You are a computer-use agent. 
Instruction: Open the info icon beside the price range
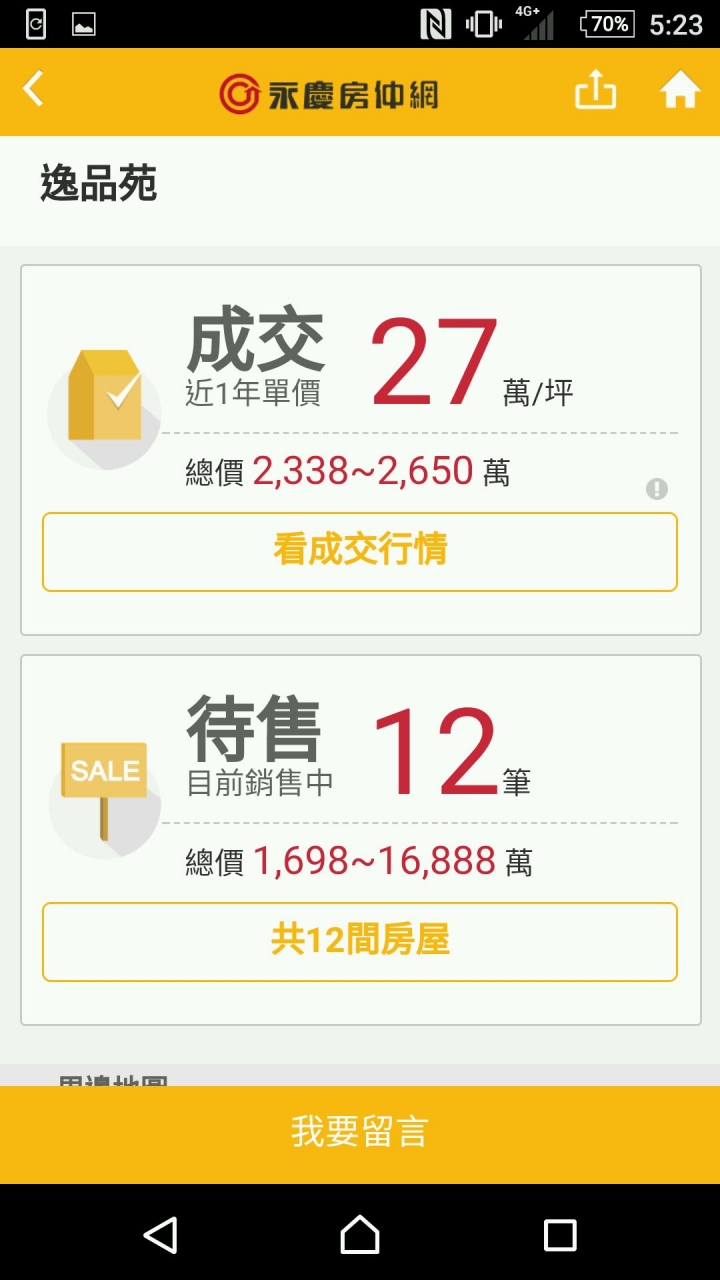point(657,489)
